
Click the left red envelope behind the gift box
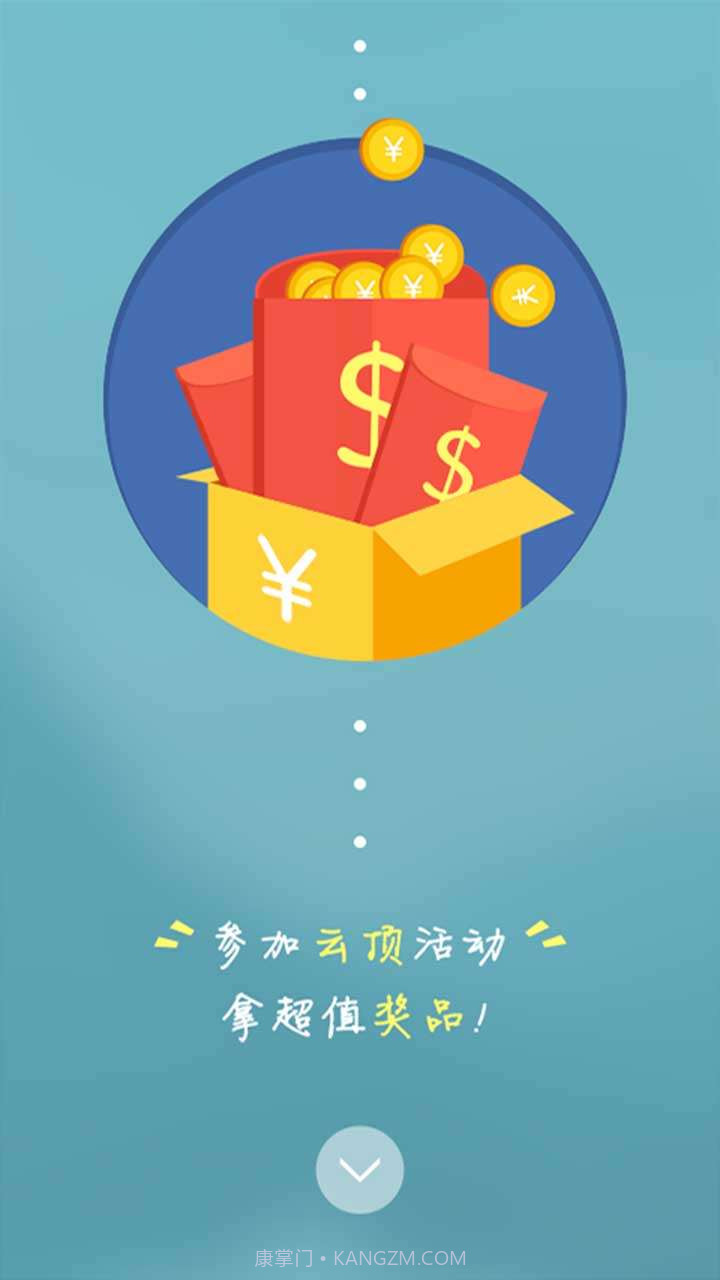[215, 420]
